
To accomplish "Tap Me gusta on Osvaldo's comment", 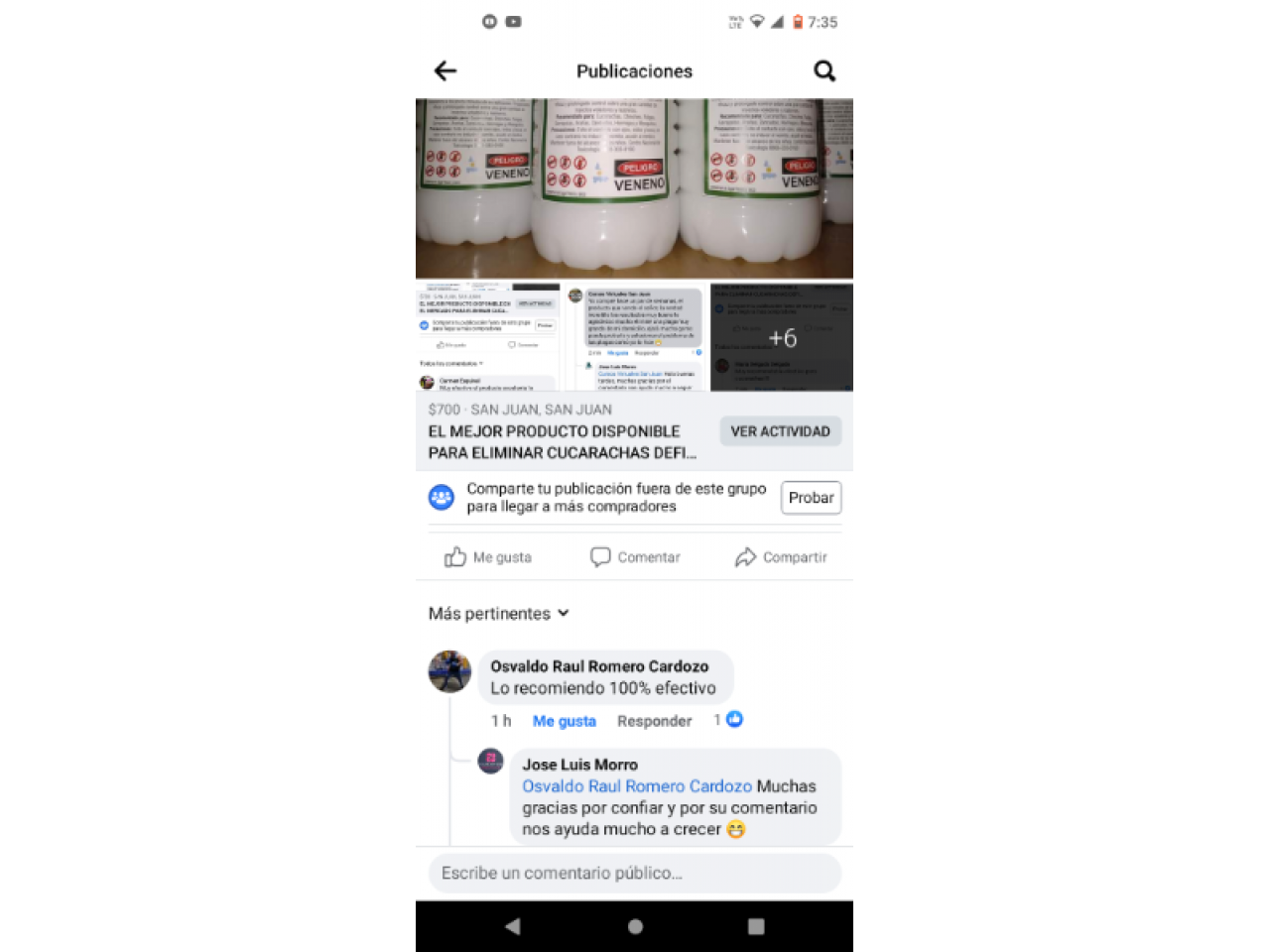I will coord(564,721).
